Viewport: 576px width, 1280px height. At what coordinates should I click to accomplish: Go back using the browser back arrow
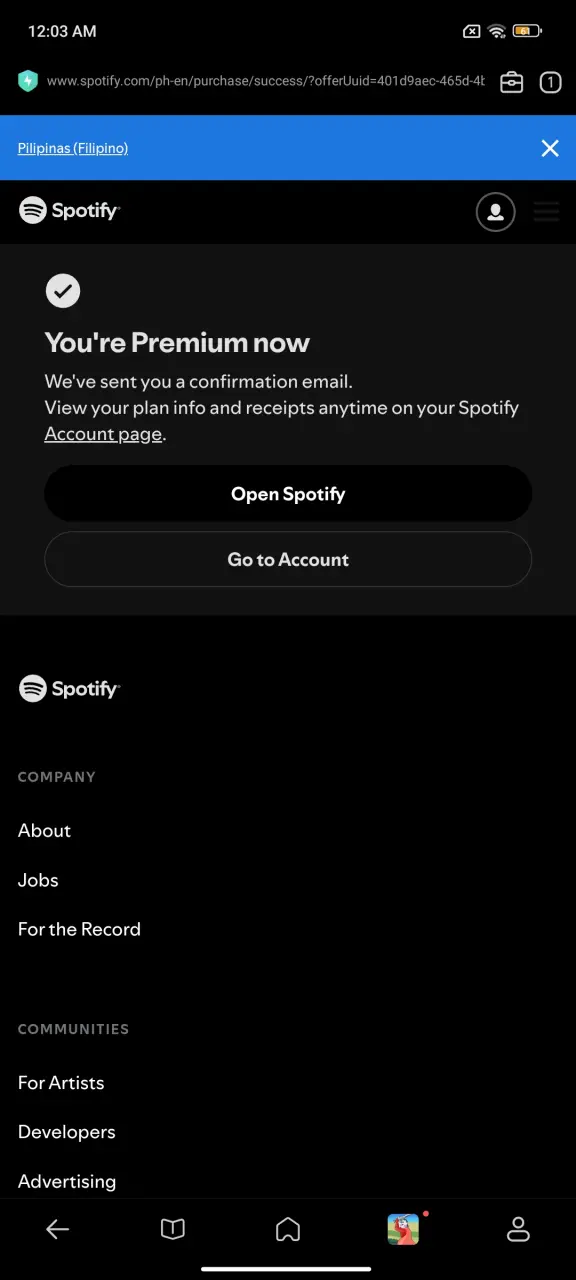click(x=57, y=1229)
